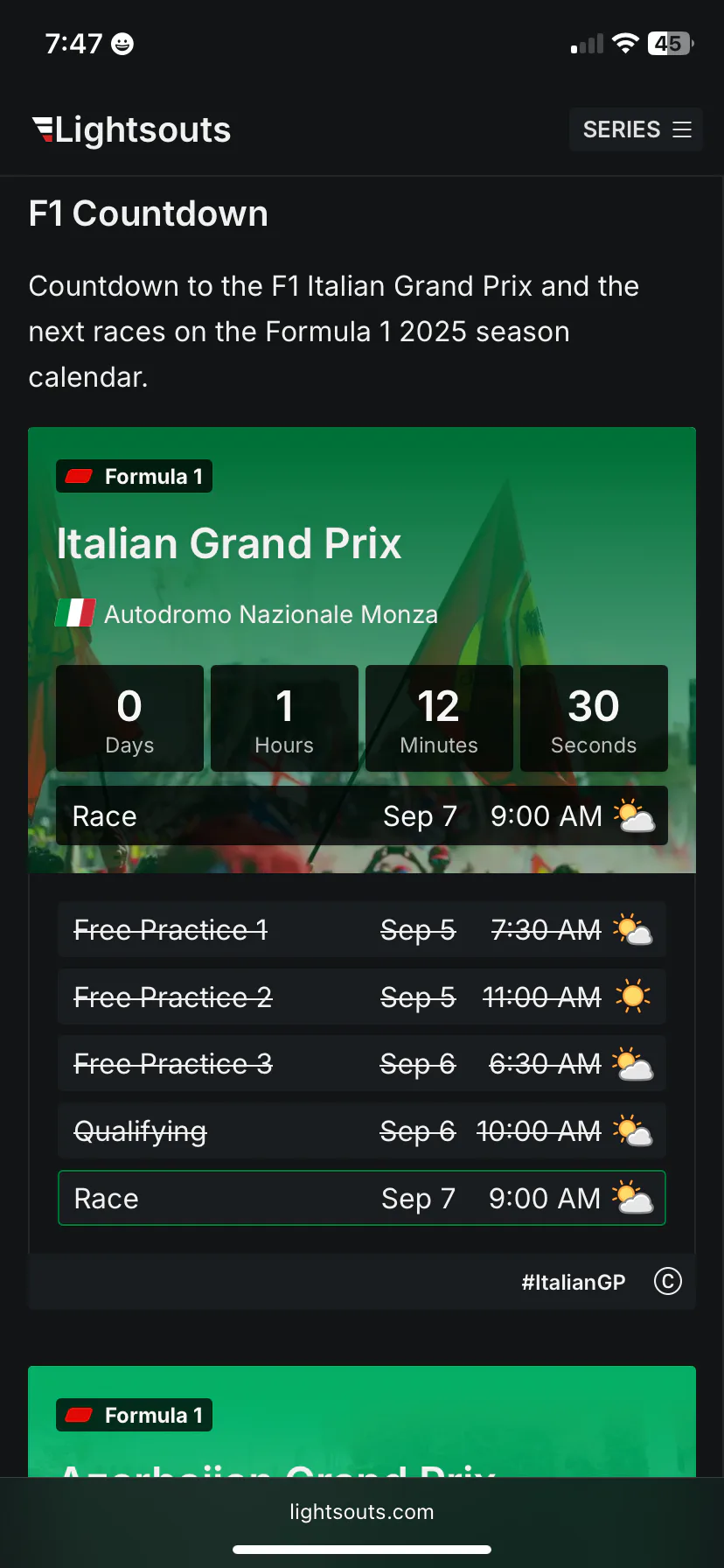Open the Azerbaijan Grand Prix card

[362, 1422]
